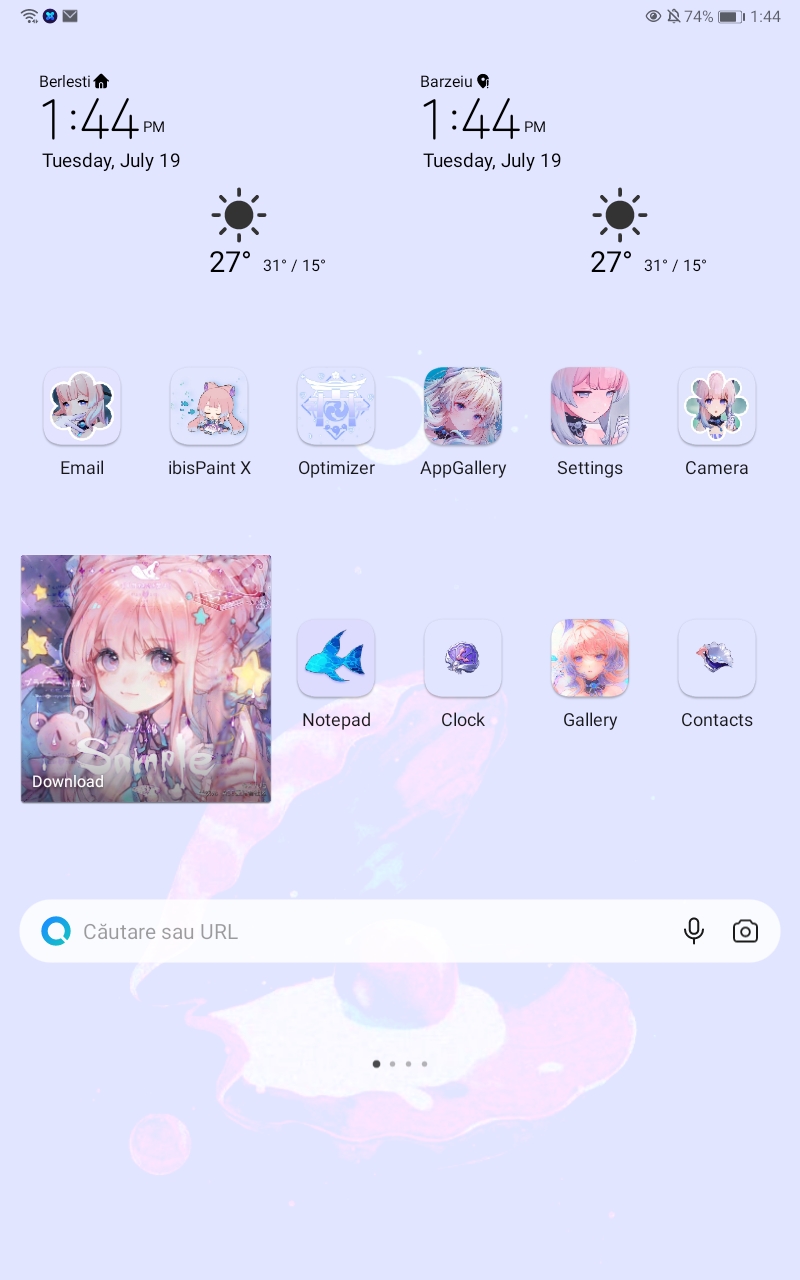Open the ibisPaint X app
The height and width of the screenshot is (1280, 800).
click(x=209, y=406)
